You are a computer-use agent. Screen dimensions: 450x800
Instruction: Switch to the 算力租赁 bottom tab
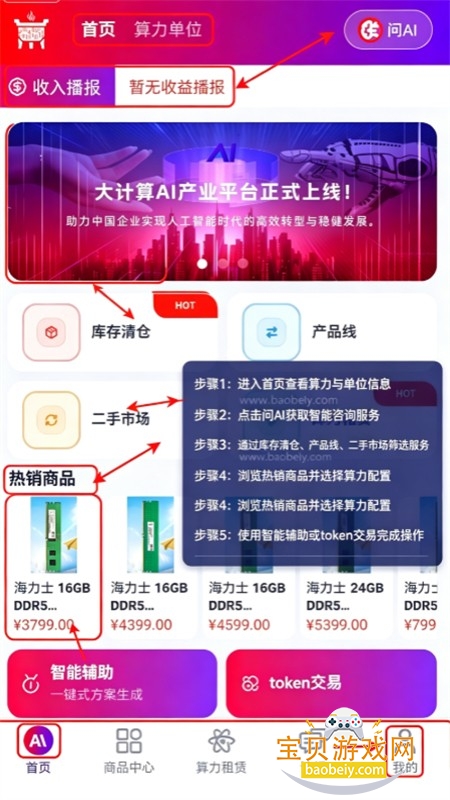[221, 751]
